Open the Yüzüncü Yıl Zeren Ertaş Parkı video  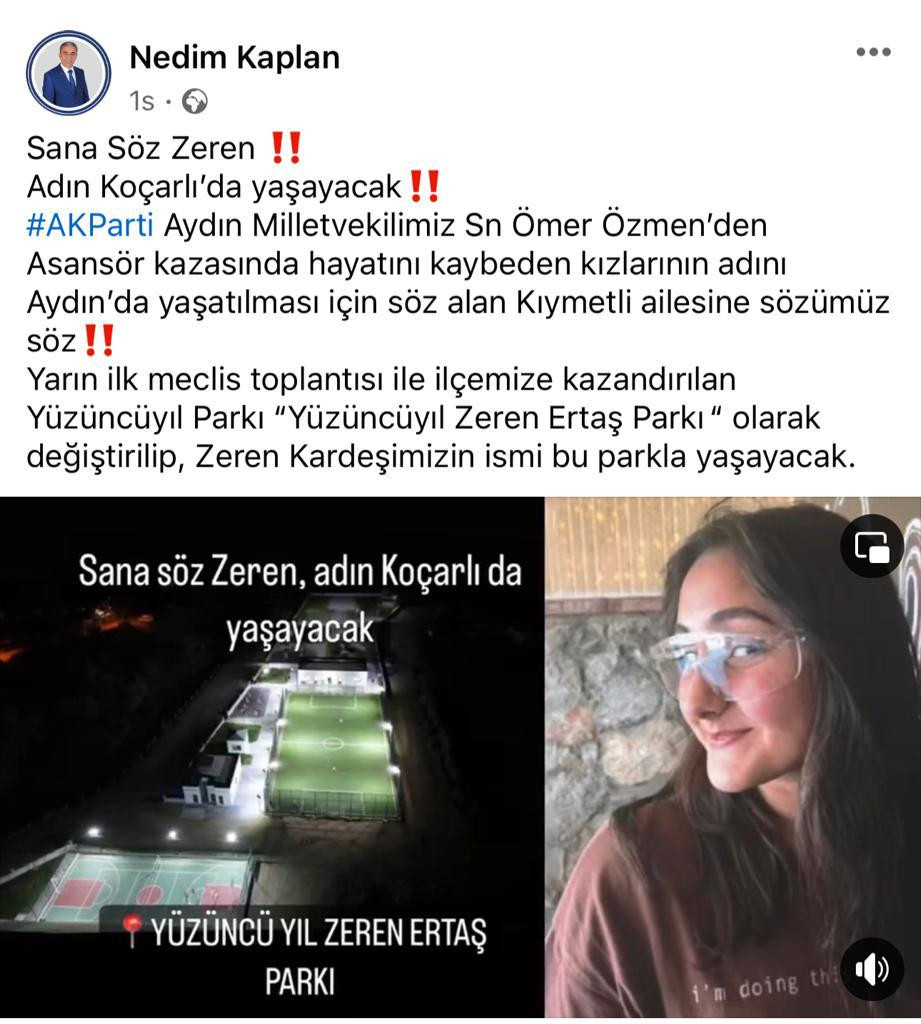[272, 756]
